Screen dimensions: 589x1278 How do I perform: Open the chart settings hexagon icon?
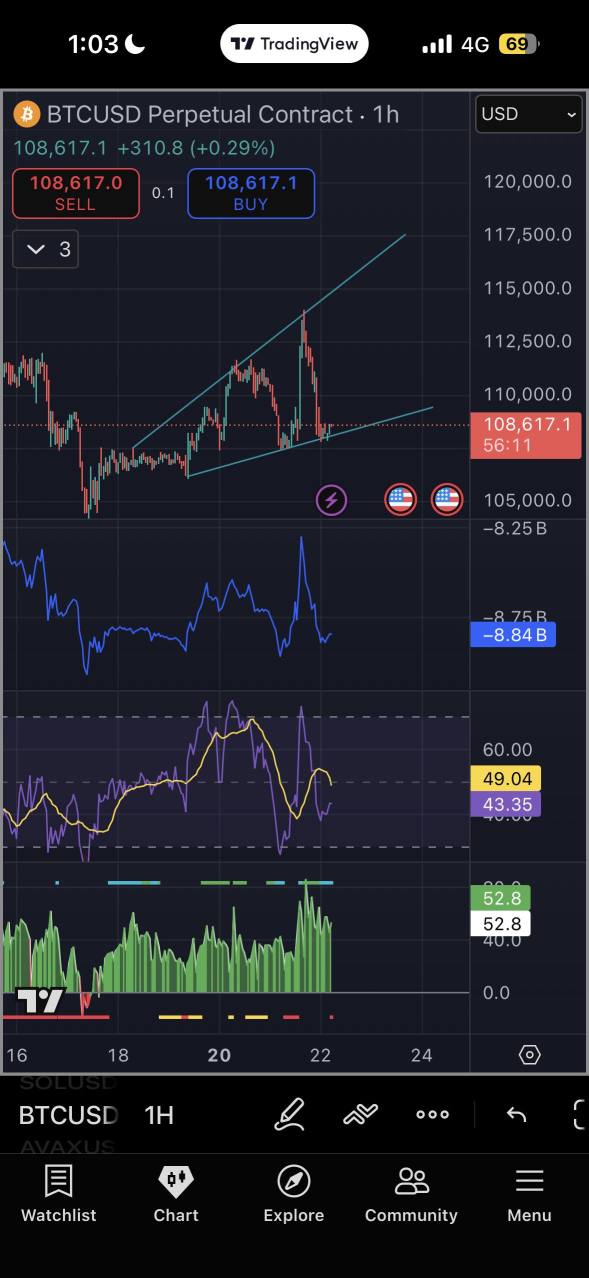tap(530, 1055)
